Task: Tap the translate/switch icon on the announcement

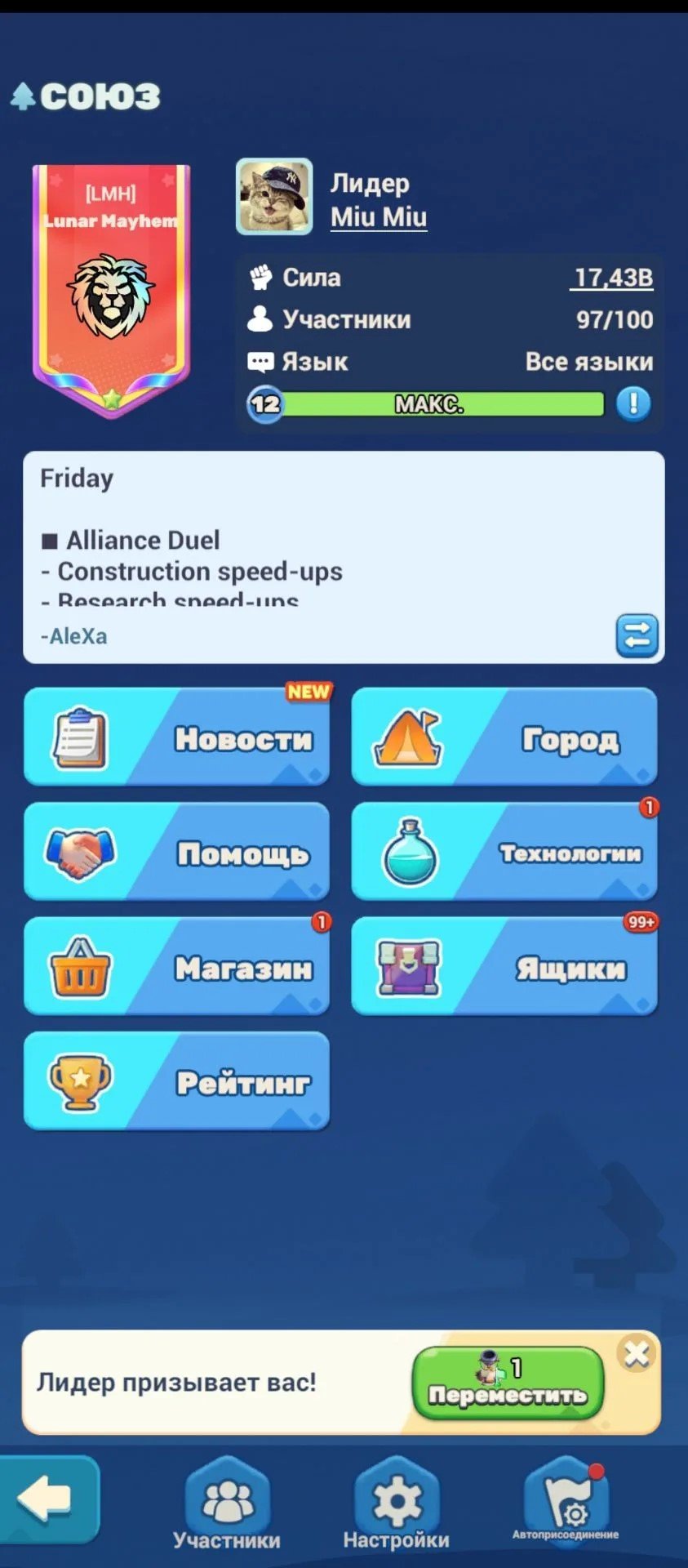Action: [637, 635]
